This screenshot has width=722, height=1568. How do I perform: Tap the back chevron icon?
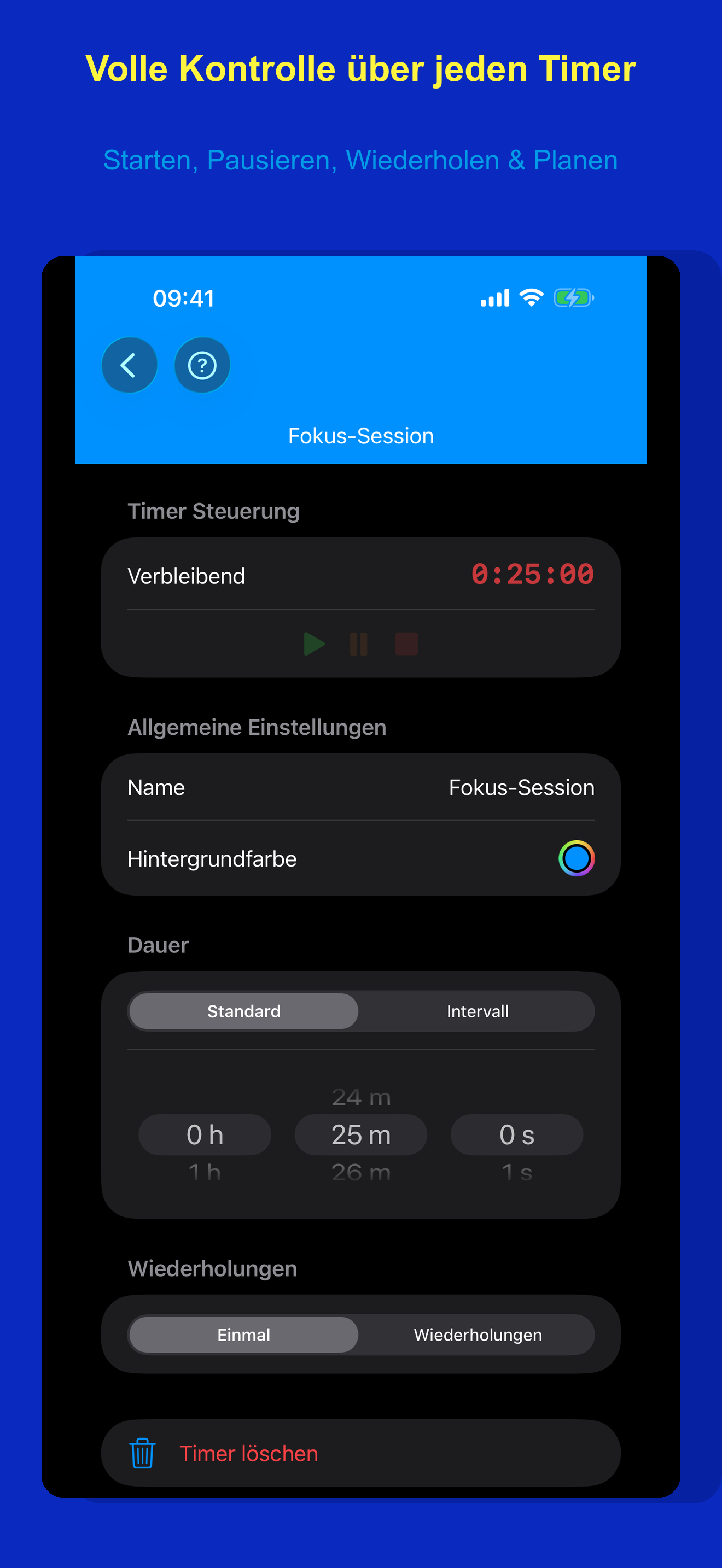(x=129, y=365)
